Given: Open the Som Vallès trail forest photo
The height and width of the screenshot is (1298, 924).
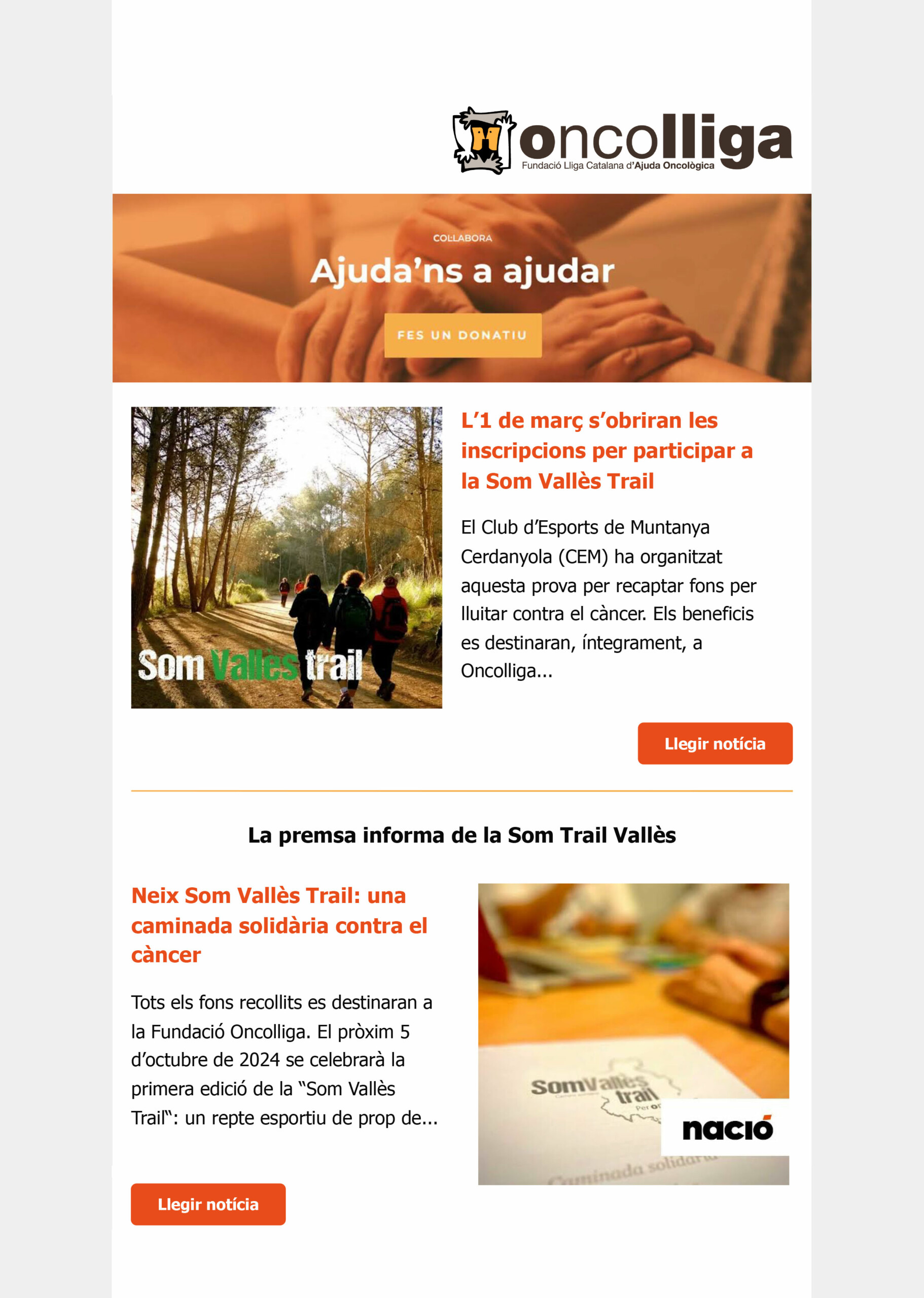Looking at the screenshot, I should [x=286, y=557].
